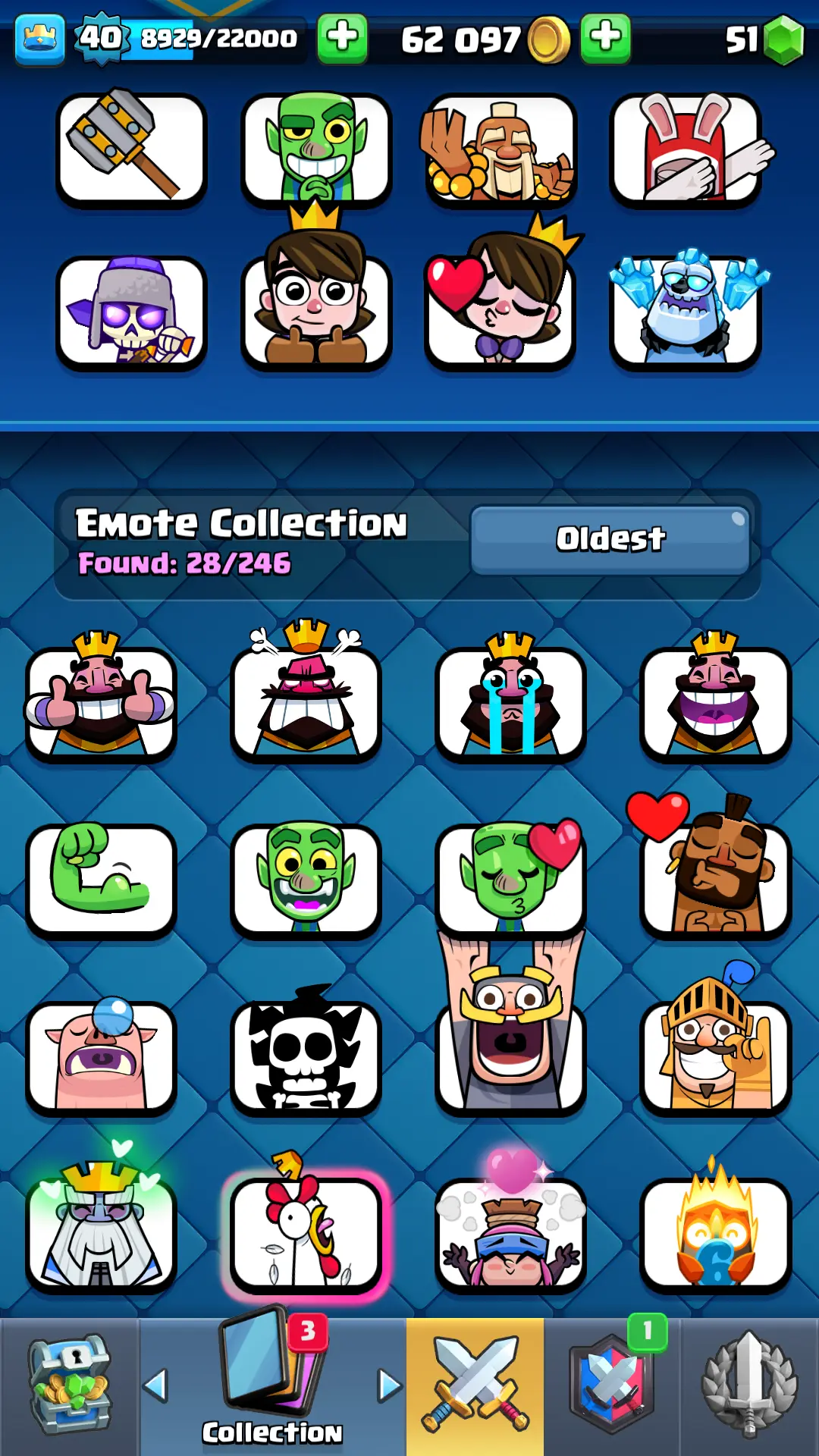Open the crown profile icon
Image resolution: width=819 pixels, height=1456 pixels.
point(39,38)
